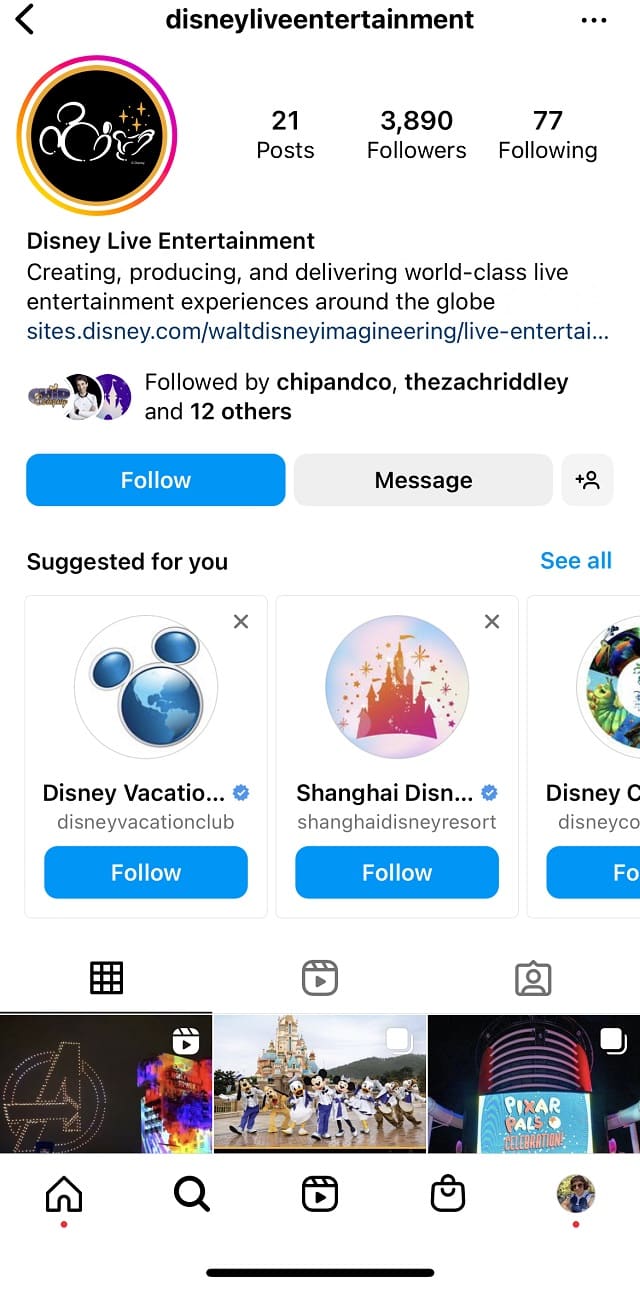This screenshot has width=640, height=1290.
Task: Follow shanghaidisneyresort
Action: tap(397, 872)
